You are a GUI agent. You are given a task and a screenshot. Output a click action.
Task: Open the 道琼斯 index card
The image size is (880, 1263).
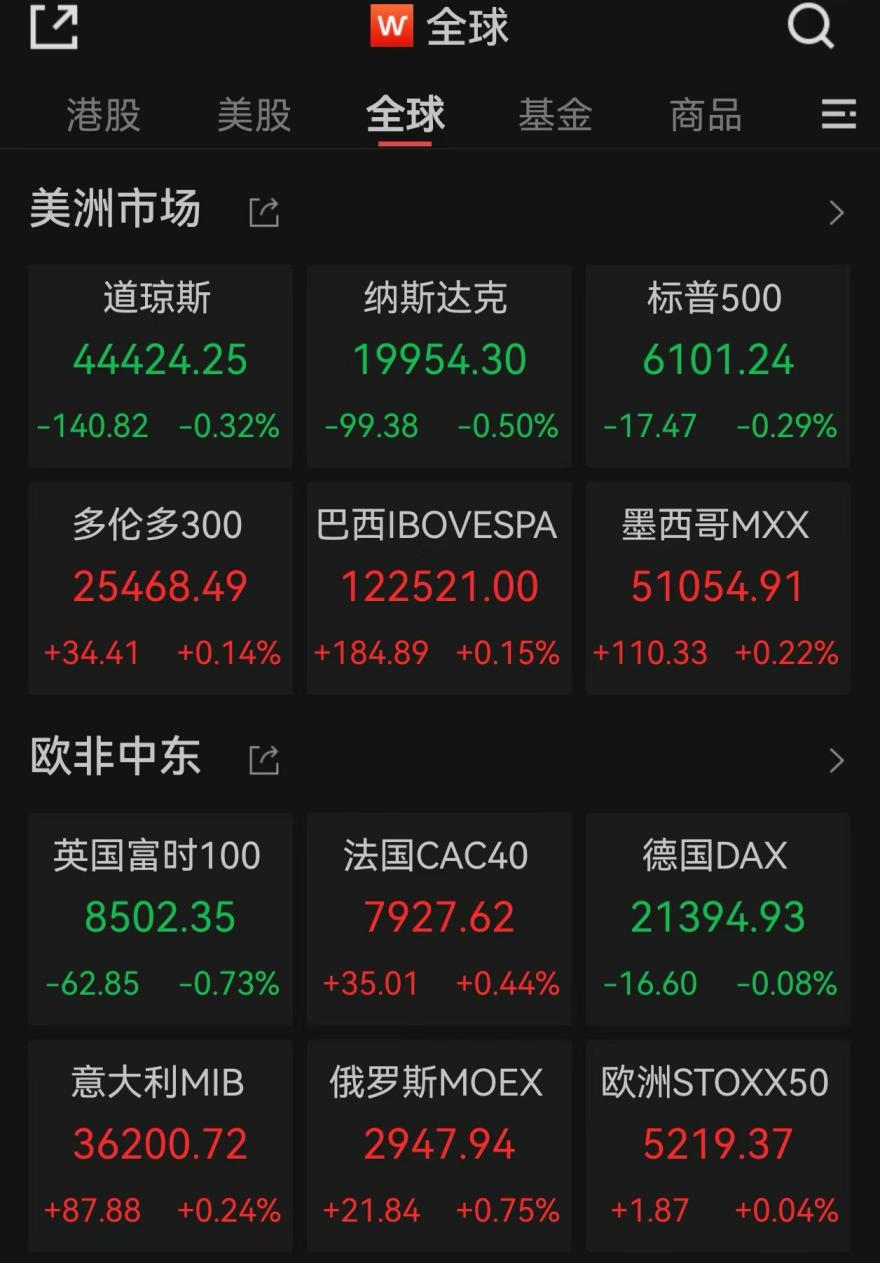pyautogui.click(x=159, y=363)
